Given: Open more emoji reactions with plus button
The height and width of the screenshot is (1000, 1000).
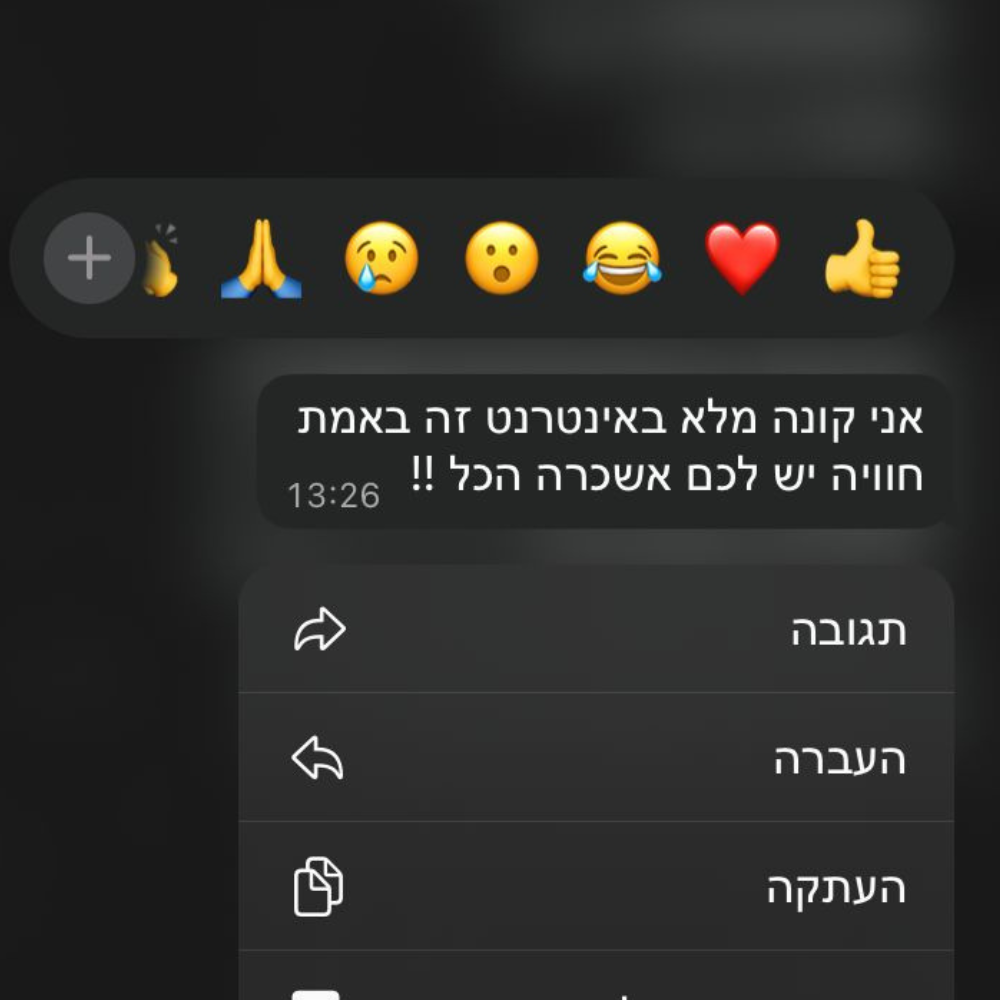Looking at the screenshot, I should click(x=89, y=259).
